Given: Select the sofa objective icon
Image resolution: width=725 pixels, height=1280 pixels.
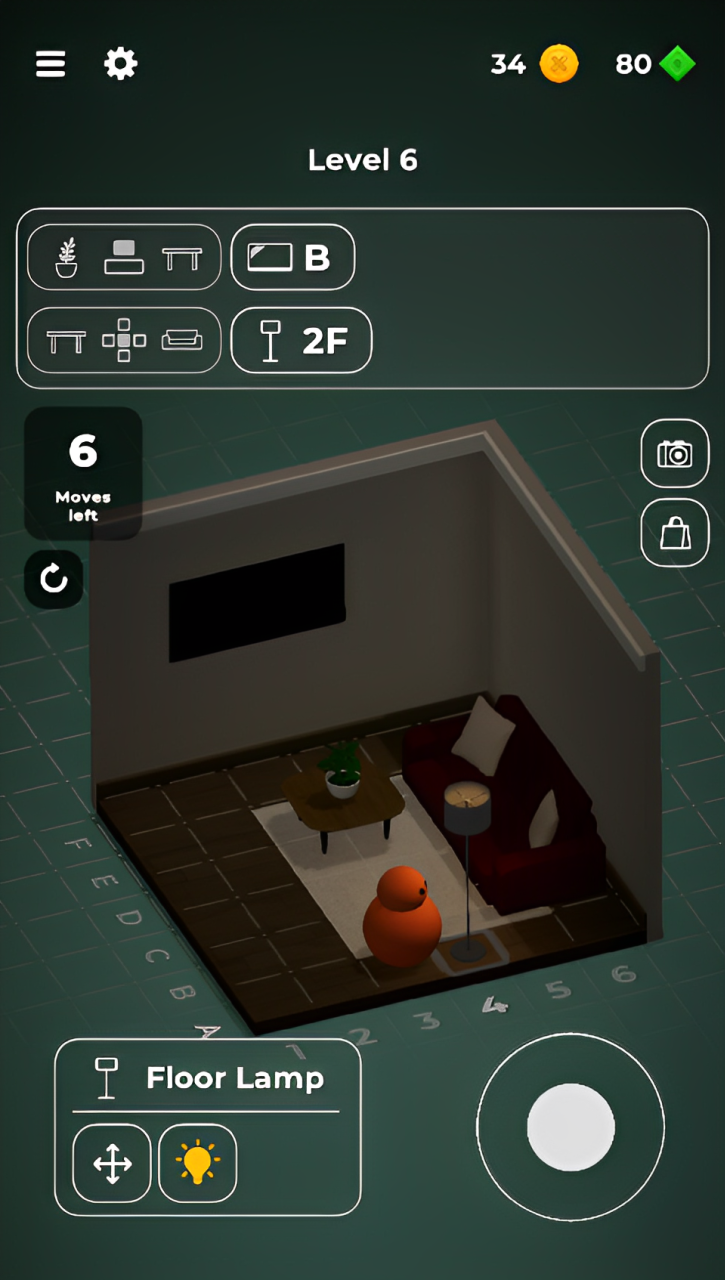Looking at the screenshot, I should [182, 341].
